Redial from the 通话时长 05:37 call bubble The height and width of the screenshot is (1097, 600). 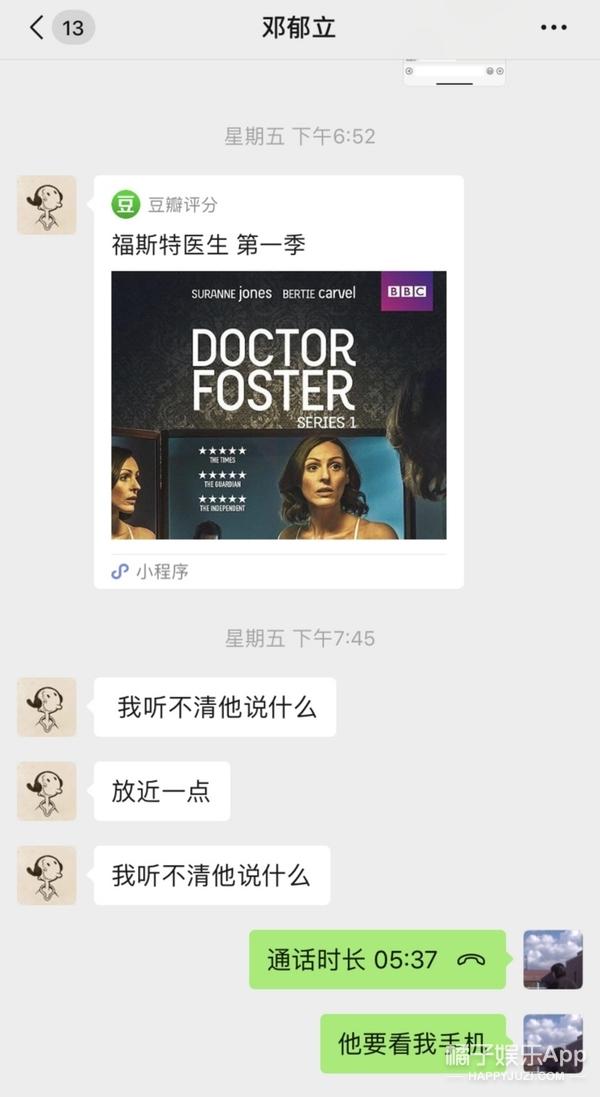click(x=377, y=960)
